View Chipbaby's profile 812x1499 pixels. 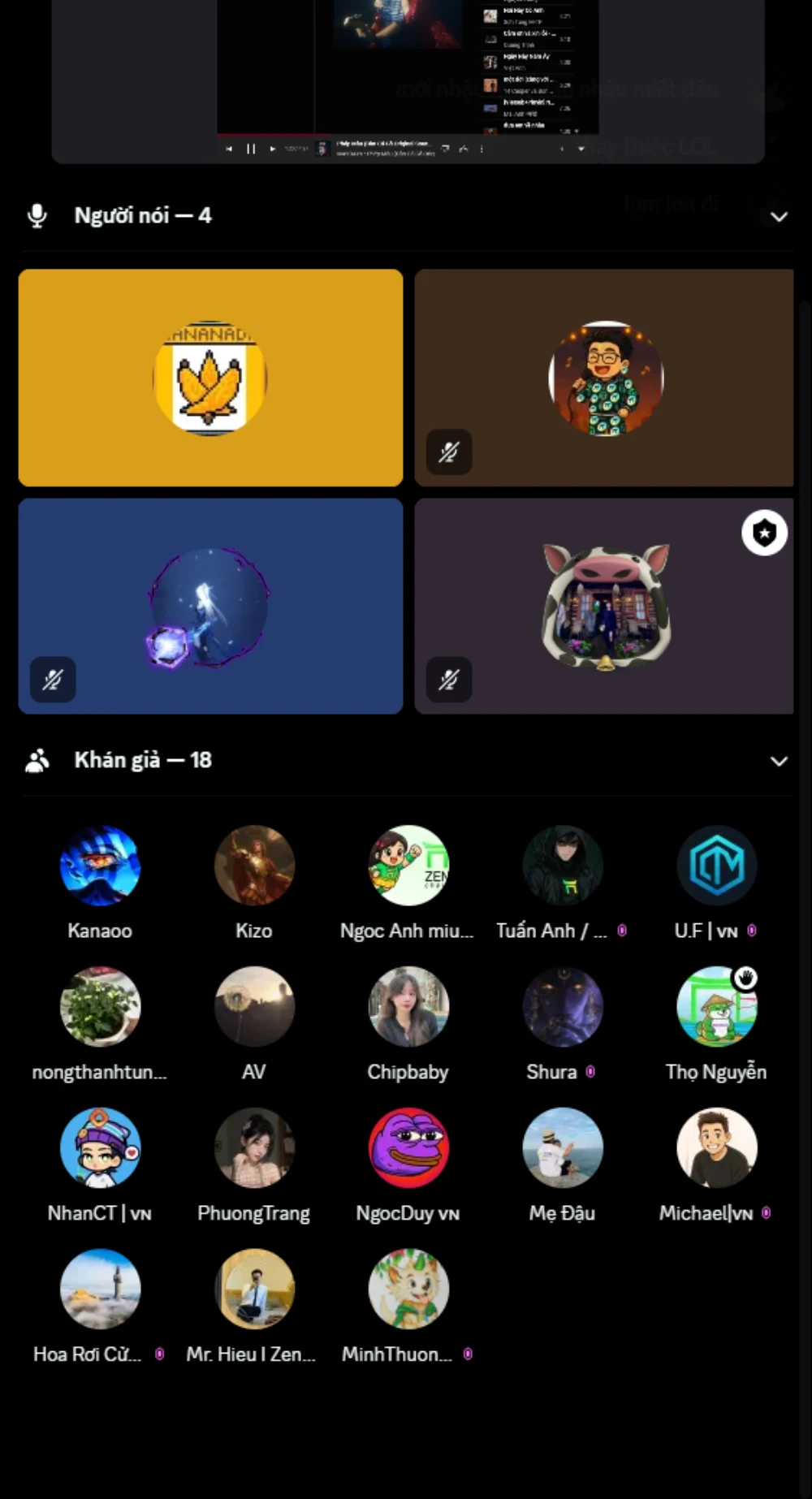click(408, 1007)
